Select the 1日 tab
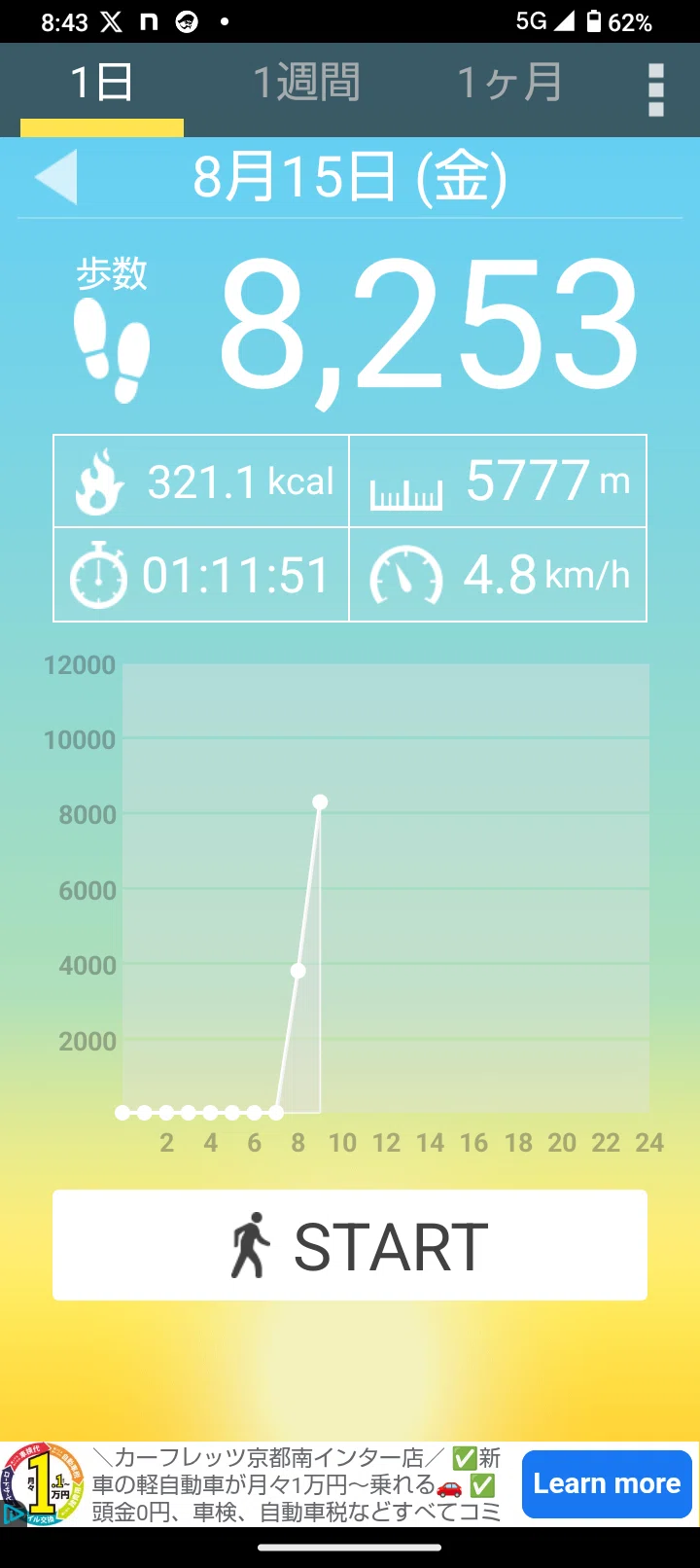Viewport: 700px width, 1568px height. pos(102,84)
